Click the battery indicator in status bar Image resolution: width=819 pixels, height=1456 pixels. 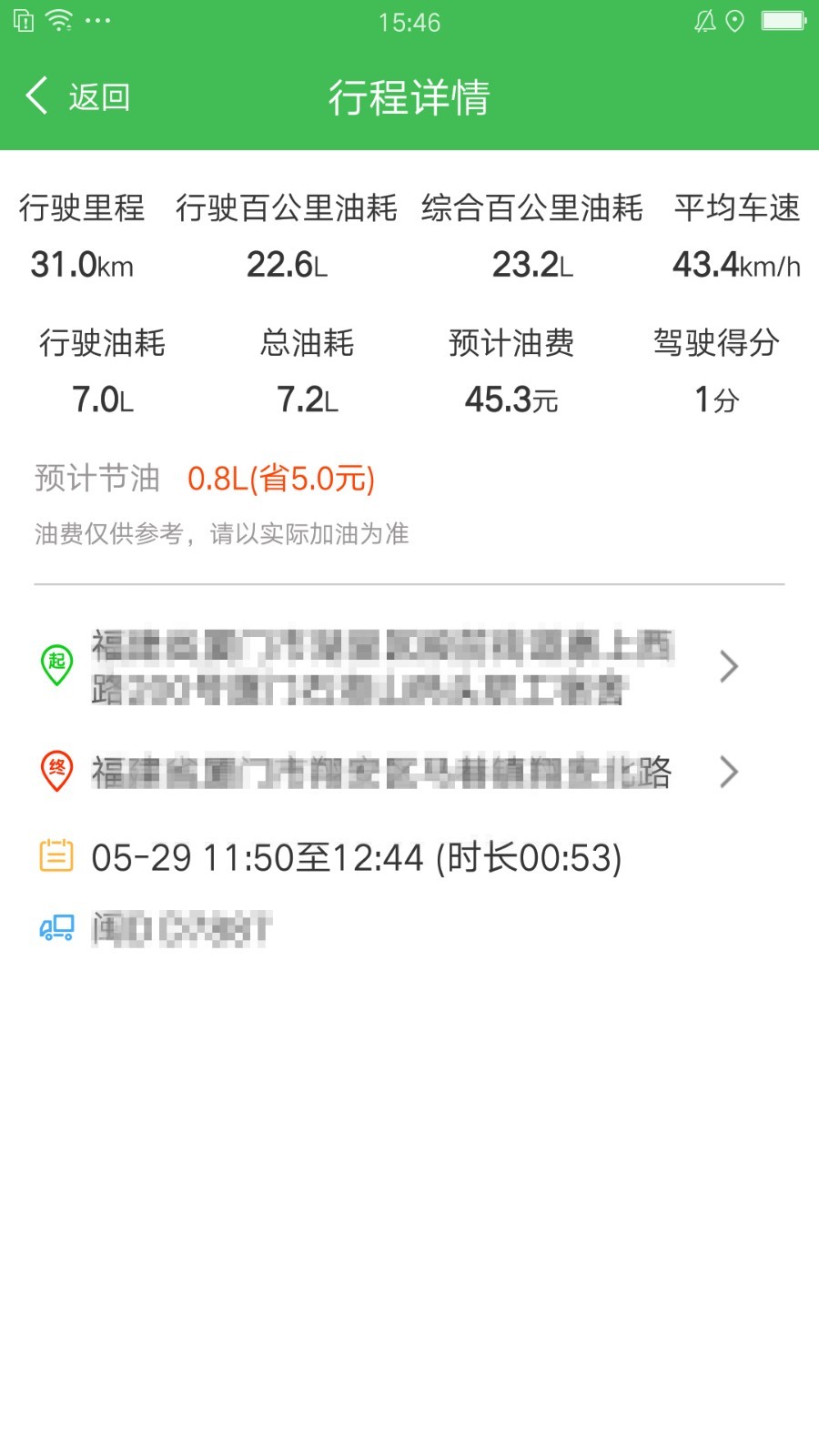[784, 20]
